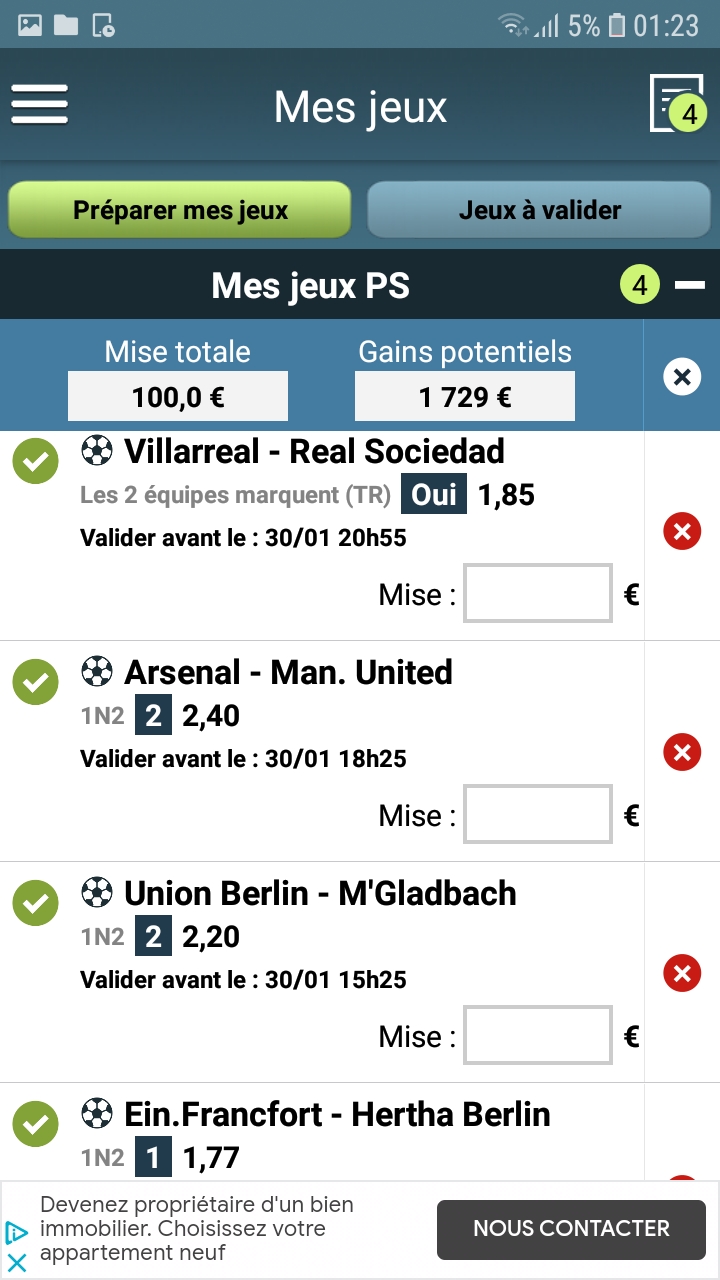Uncheck the Ein.Francfort - Hertha Berlin bet

coord(35,1123)
